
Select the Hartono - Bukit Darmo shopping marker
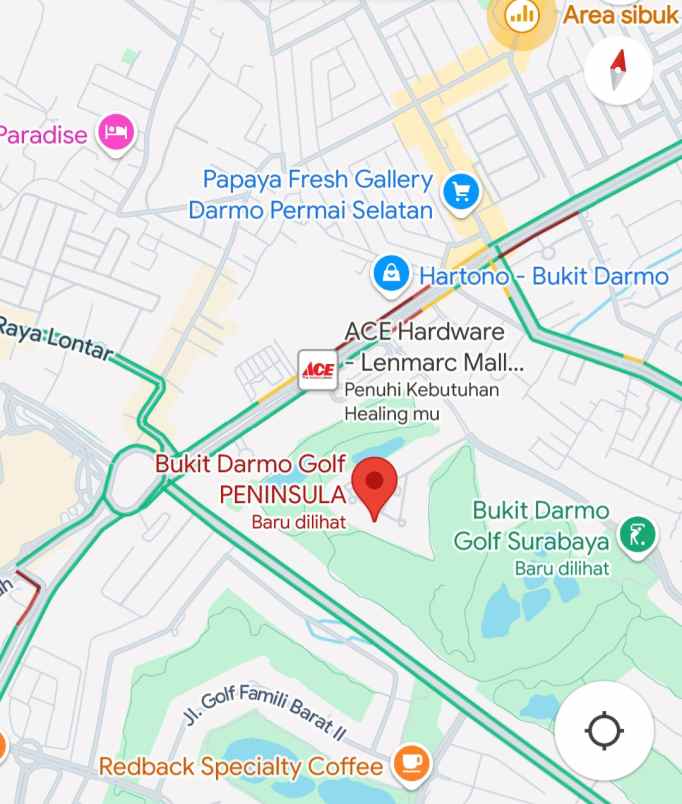point(389,273)
